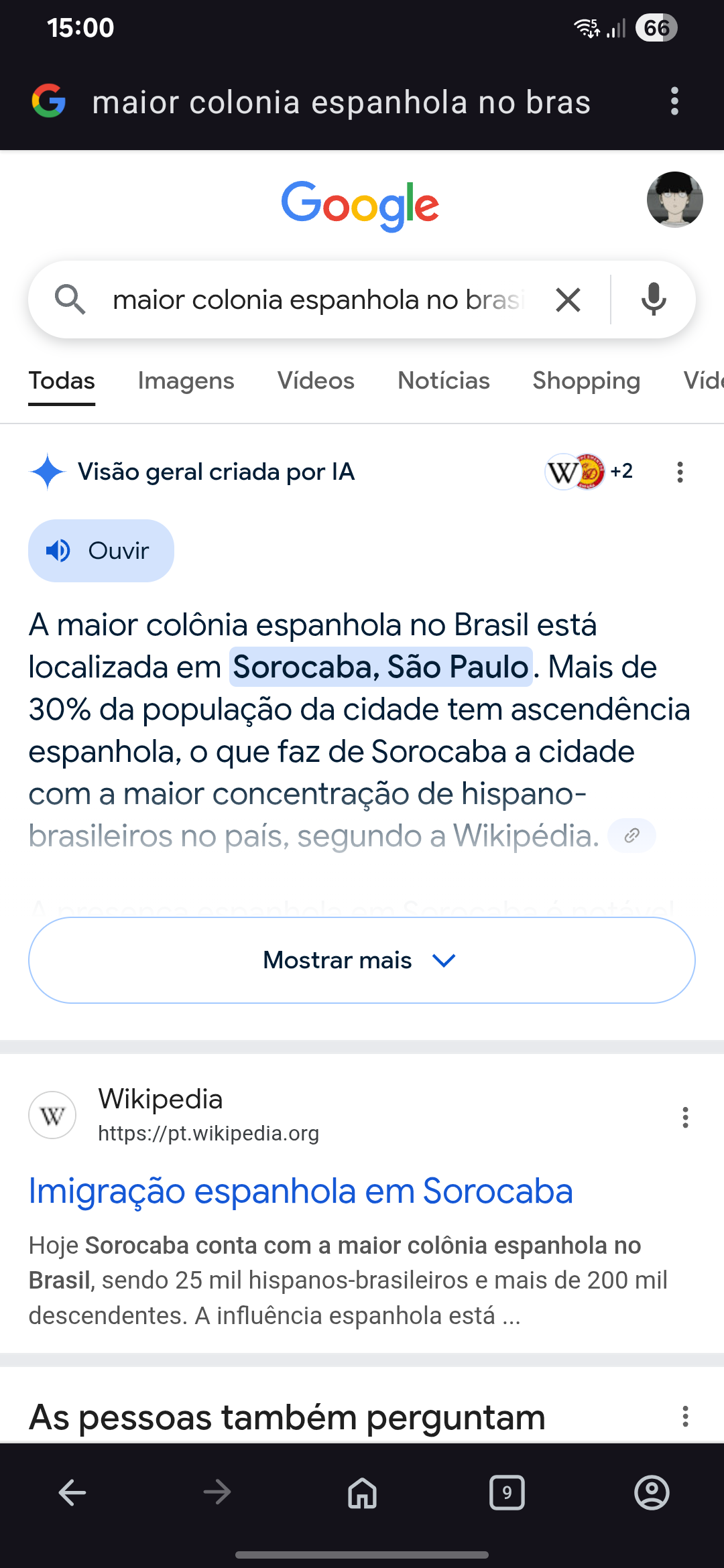The height and width of the screenshot is (1568, 724).
Task: Open the Google account profile picture
Action: click(x=674, y=200)
